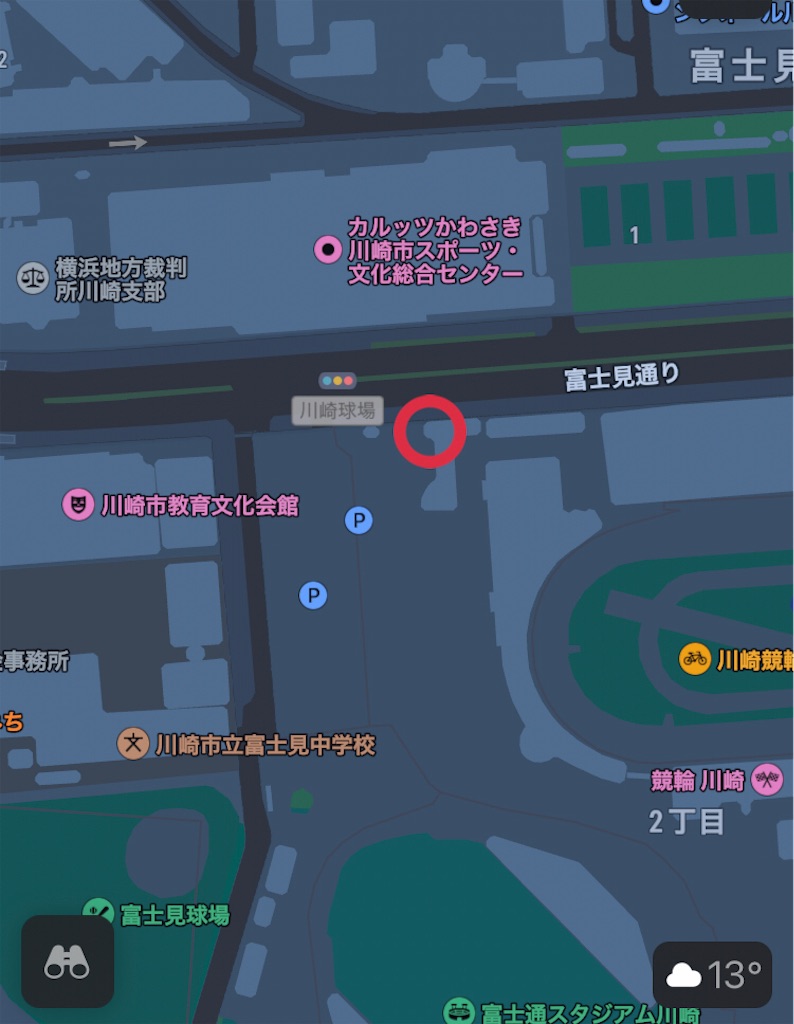Open the 川崎市立富士見中学校 school icon
The width and height of the screenshot is (794, 1024).
point(136,745)
